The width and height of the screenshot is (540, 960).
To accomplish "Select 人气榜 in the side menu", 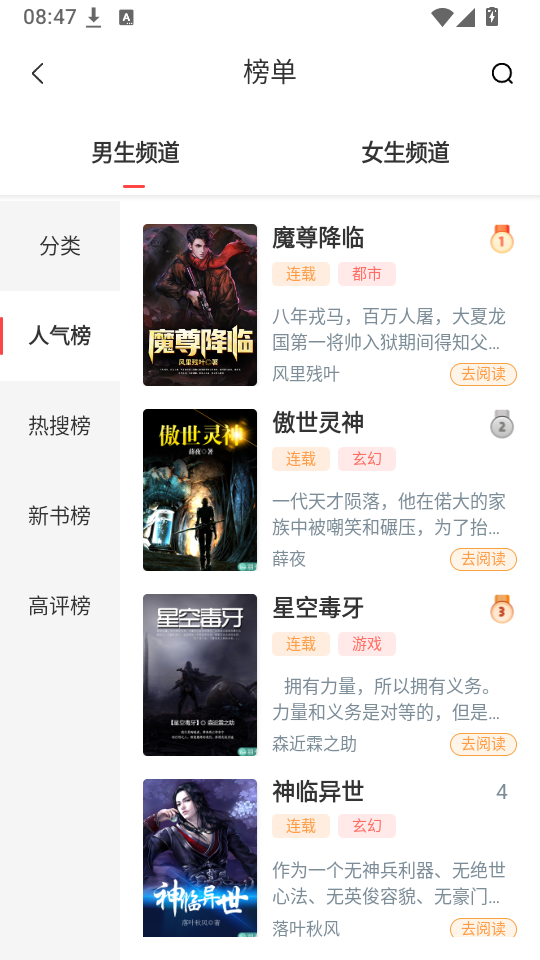I will click(60, 336).
